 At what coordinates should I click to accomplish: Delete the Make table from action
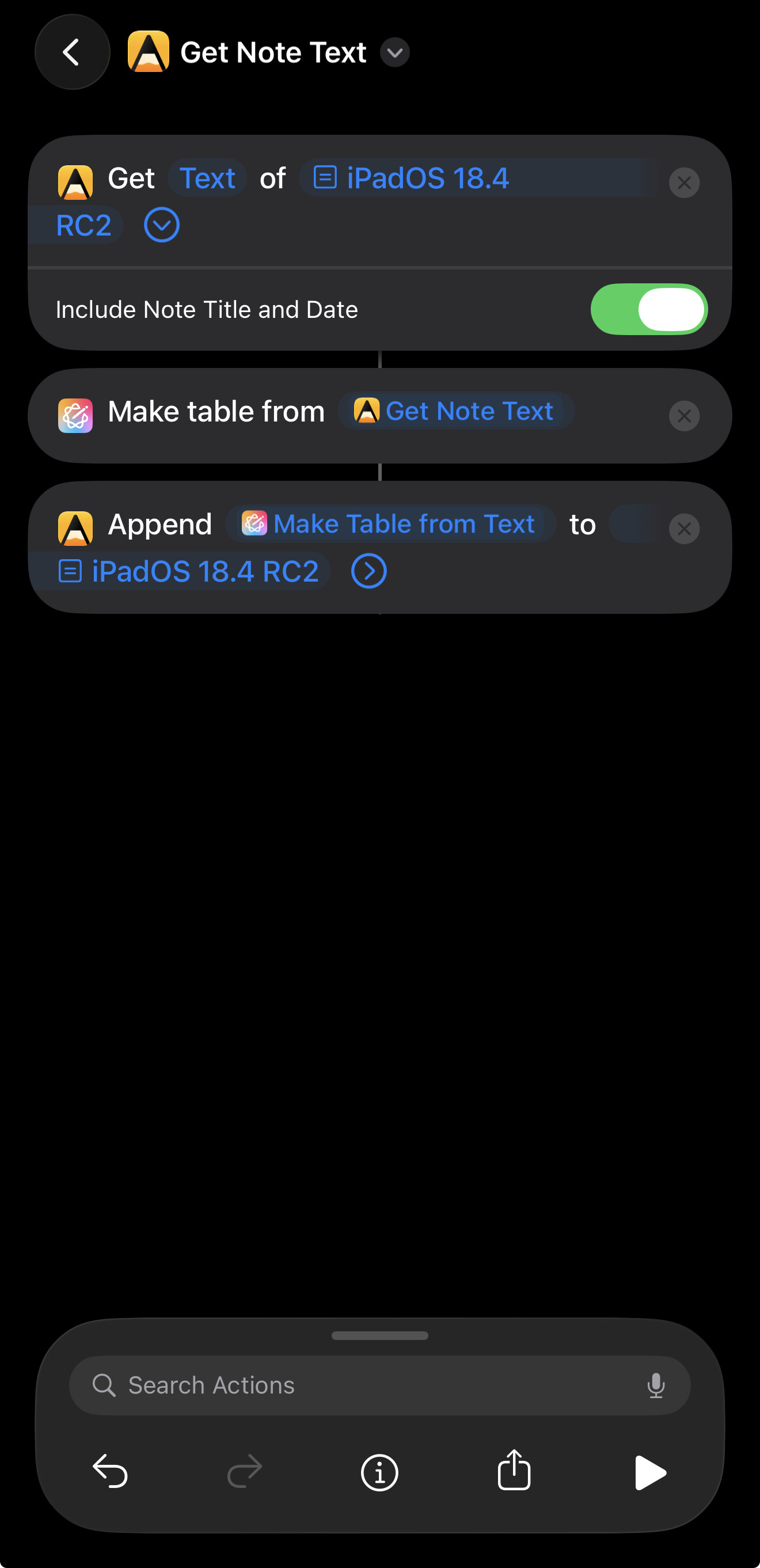point(683,416)
